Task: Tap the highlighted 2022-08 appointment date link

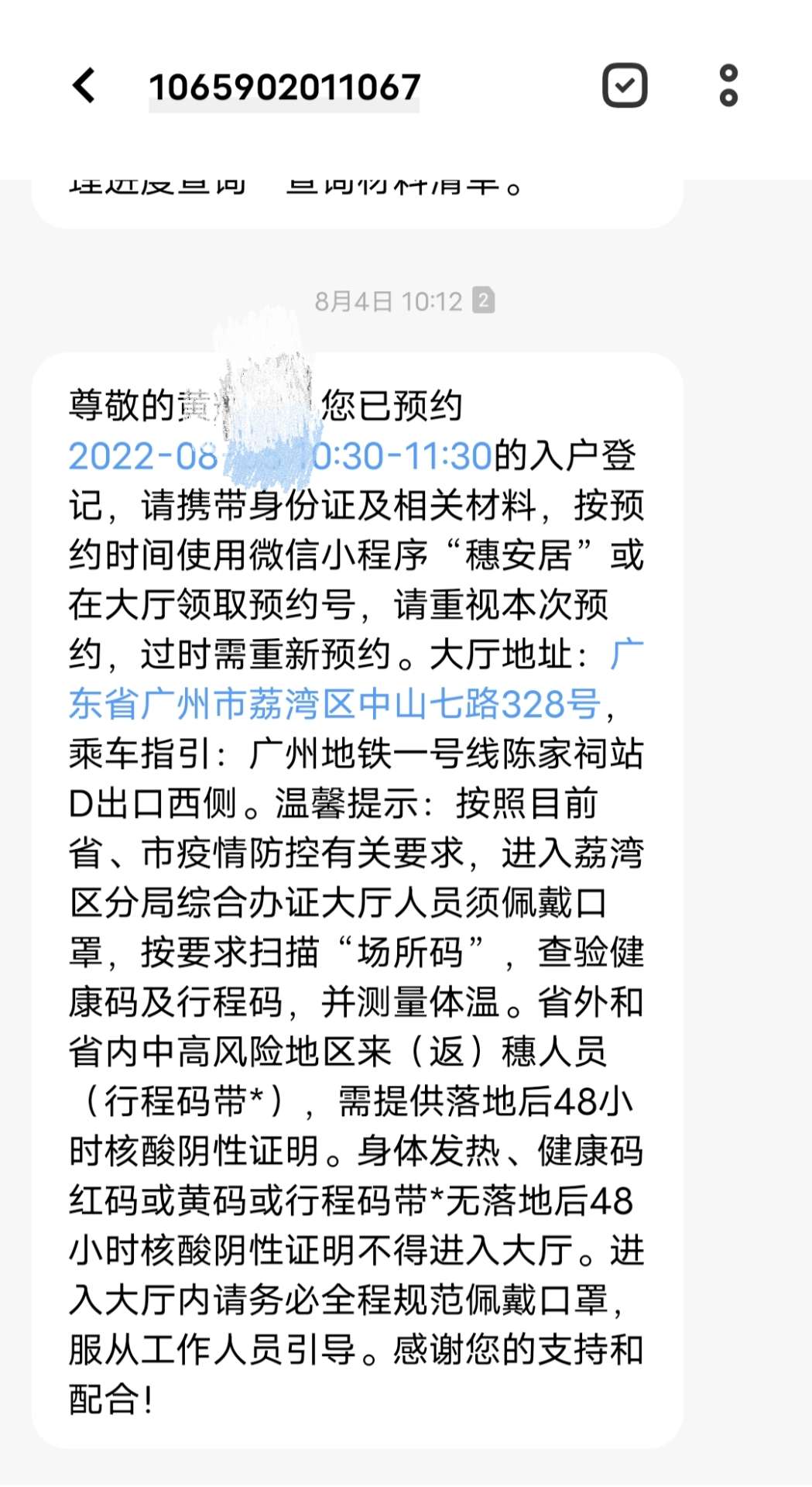Action: (280, 456)
